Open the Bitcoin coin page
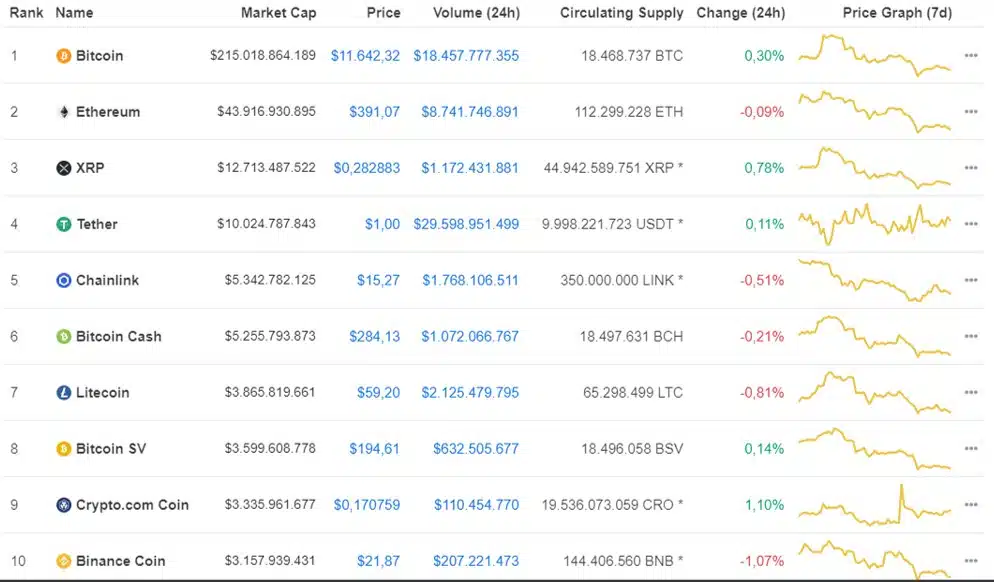The width and height of the screenshot is (994, 582). [99, 56]
